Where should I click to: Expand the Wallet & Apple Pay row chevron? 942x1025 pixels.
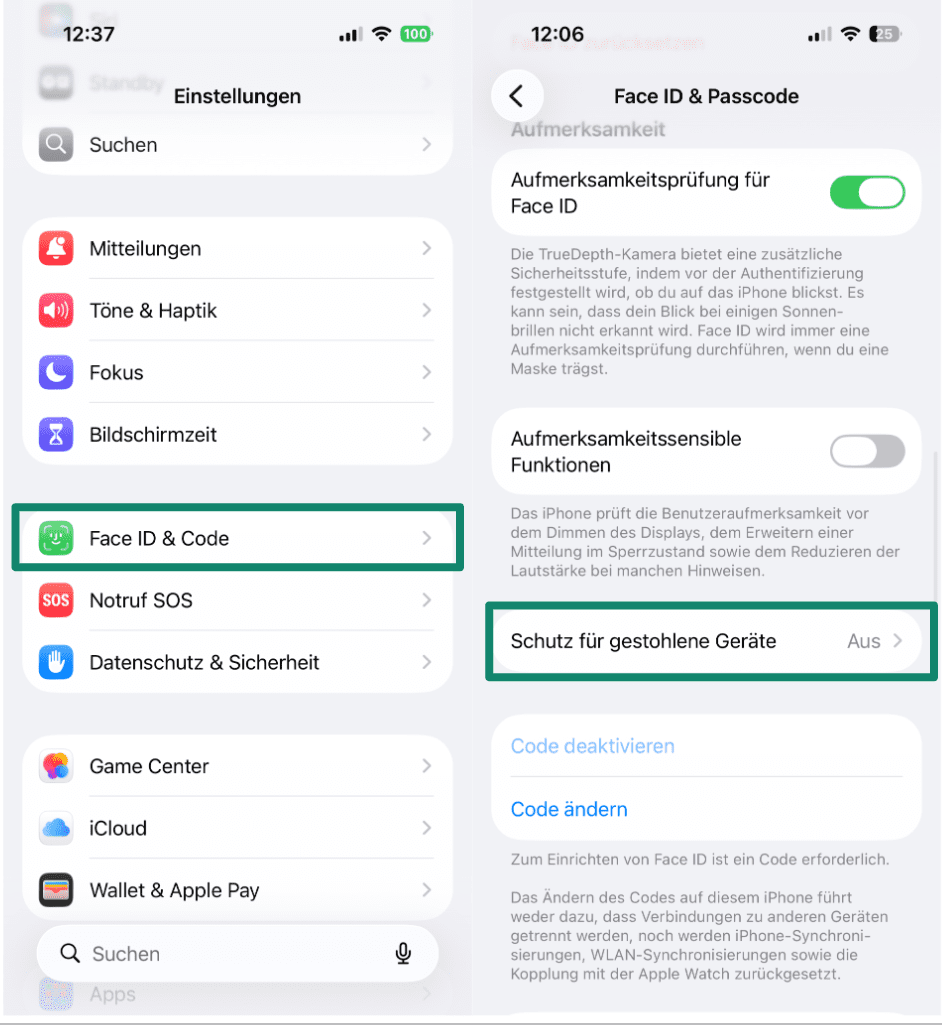[428, 890]
